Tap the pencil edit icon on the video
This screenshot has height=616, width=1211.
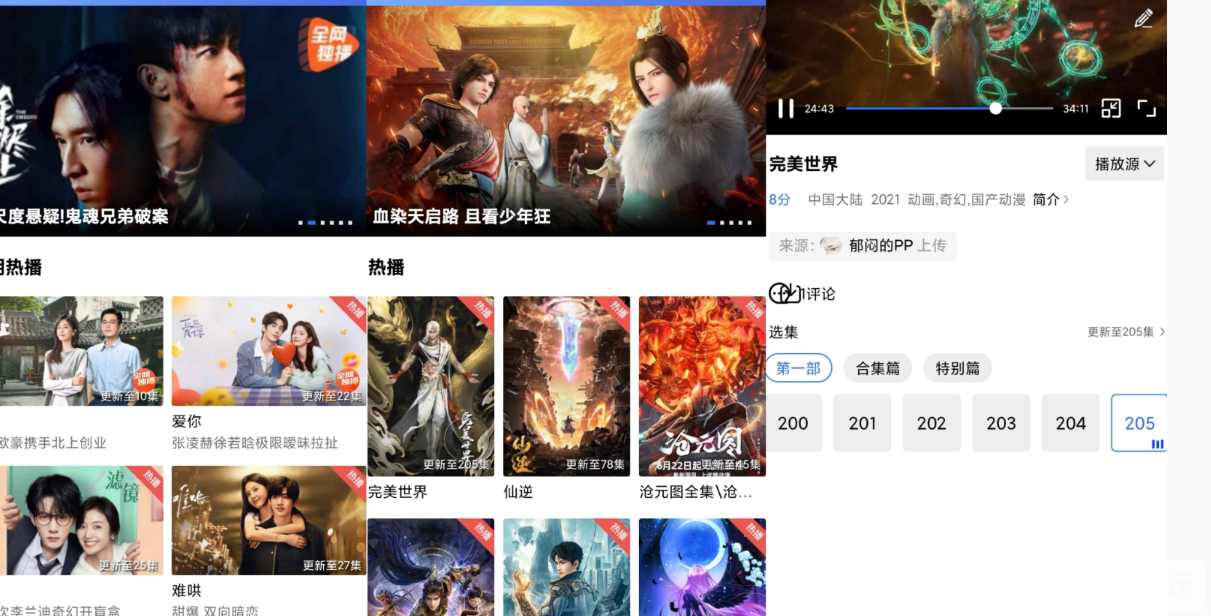1143,18
